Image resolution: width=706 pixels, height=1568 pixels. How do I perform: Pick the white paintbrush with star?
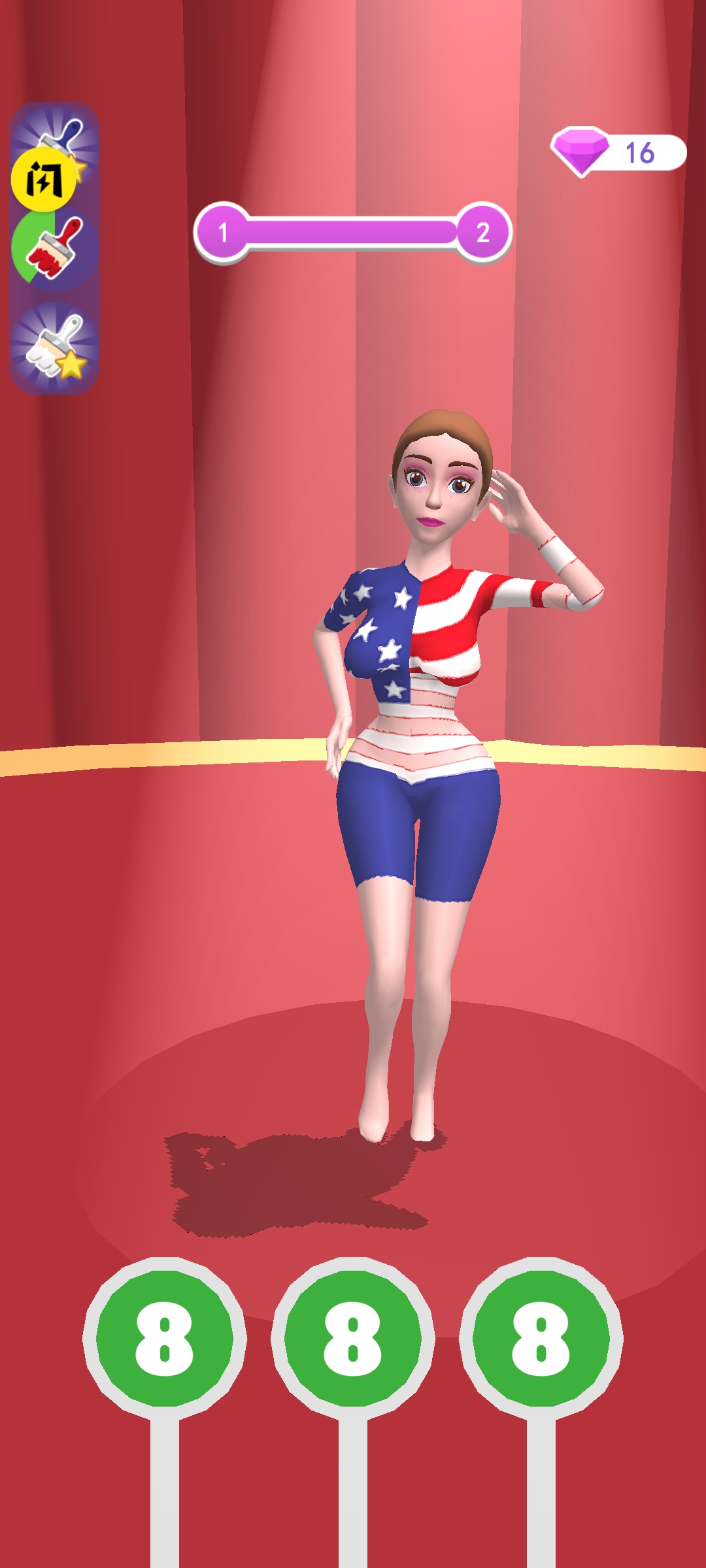56,346
